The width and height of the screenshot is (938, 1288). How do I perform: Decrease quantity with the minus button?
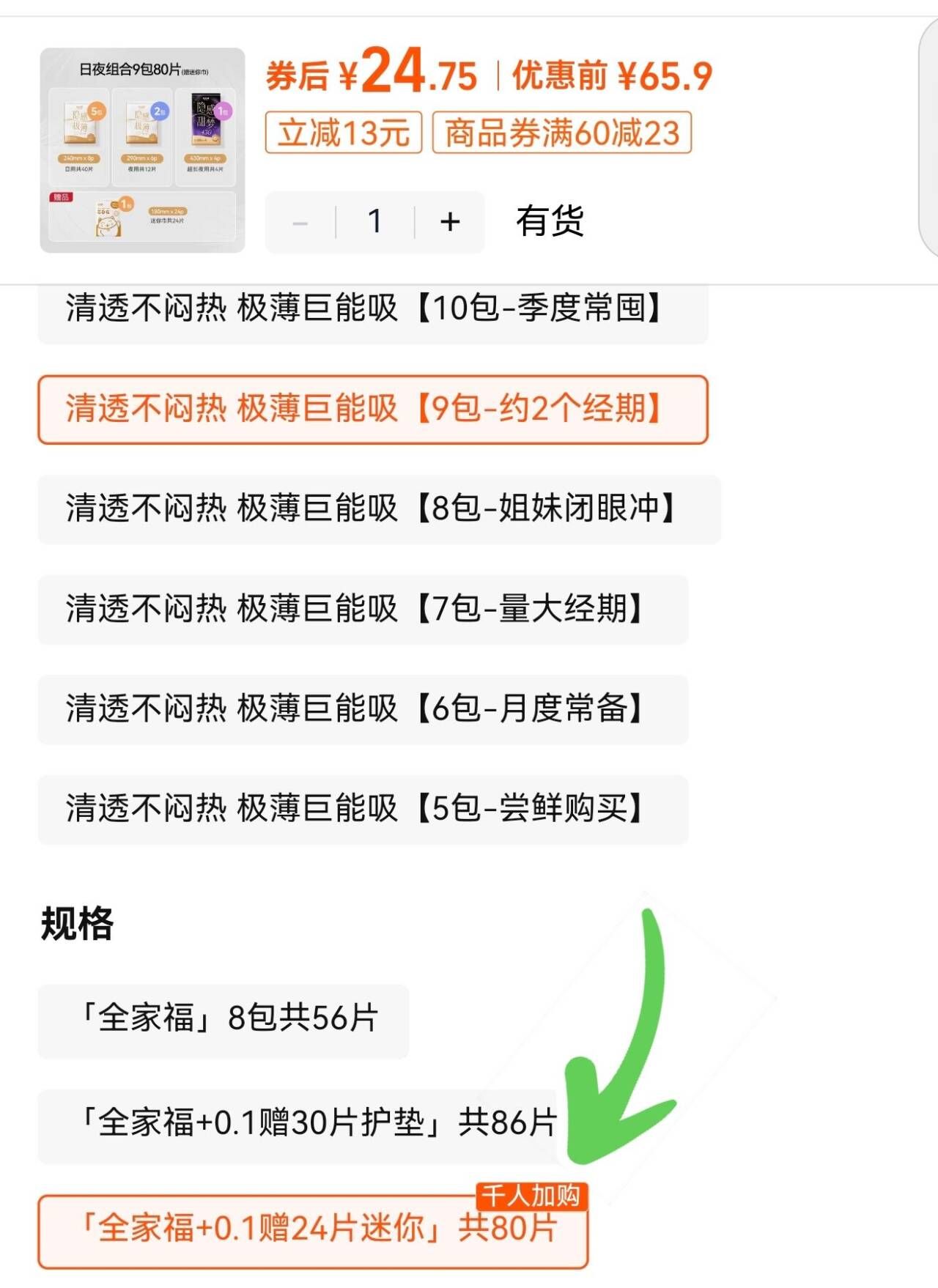(x=300, y=221)
